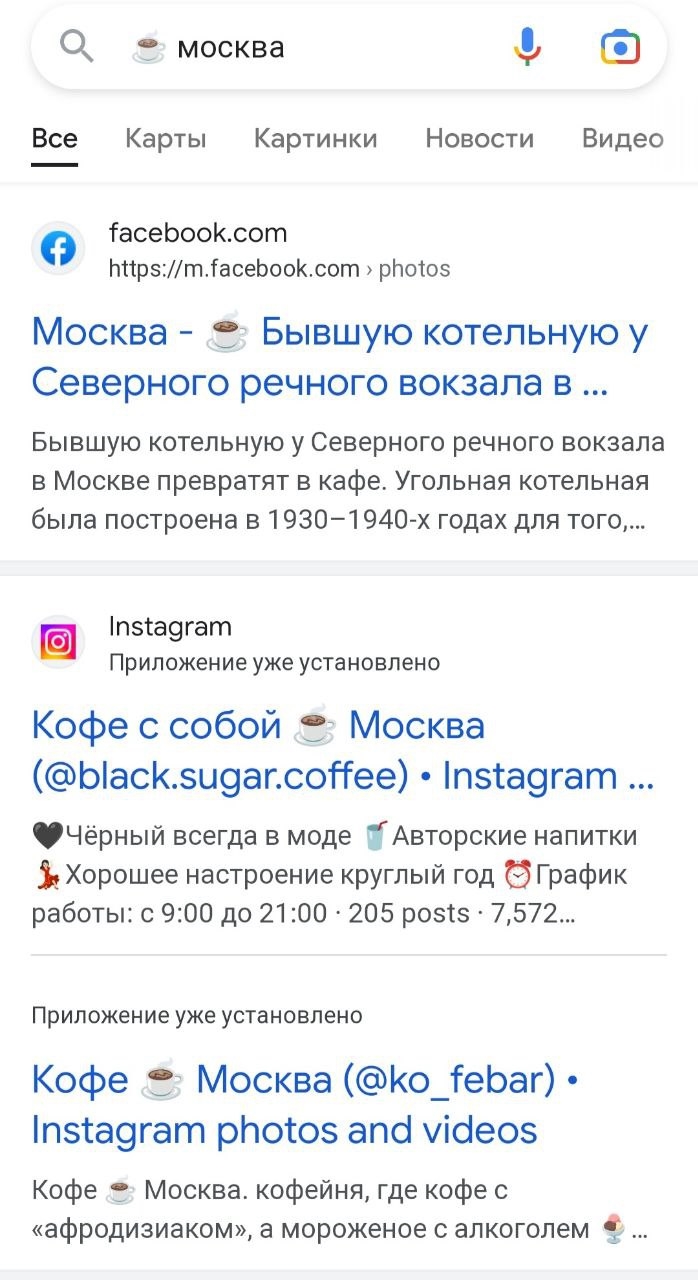Switch to the Новости tab
The height and width of the screenshot is (1280, 698).
coord(480,139)
